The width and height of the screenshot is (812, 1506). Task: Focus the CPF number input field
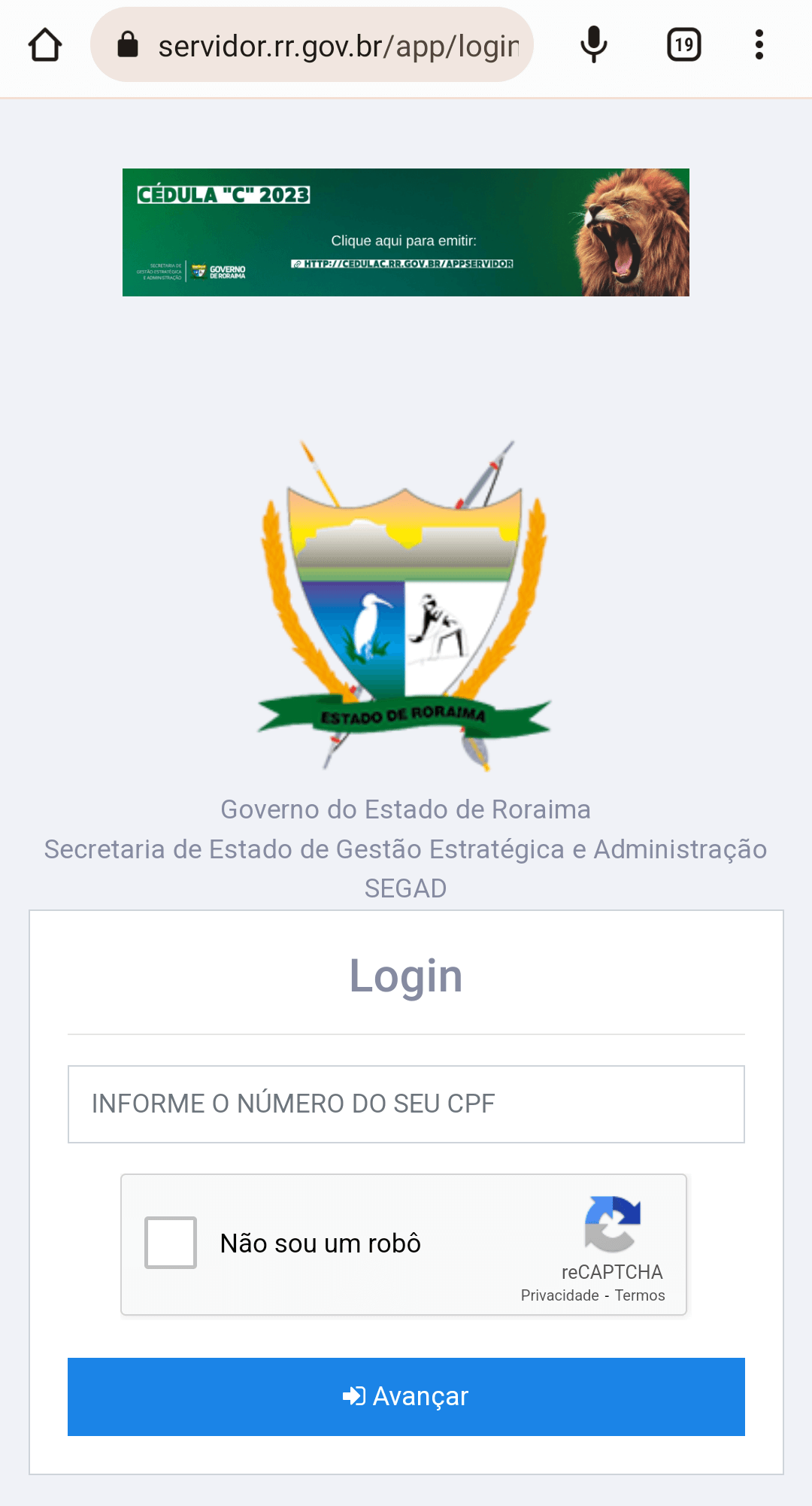coord(406,1104)
